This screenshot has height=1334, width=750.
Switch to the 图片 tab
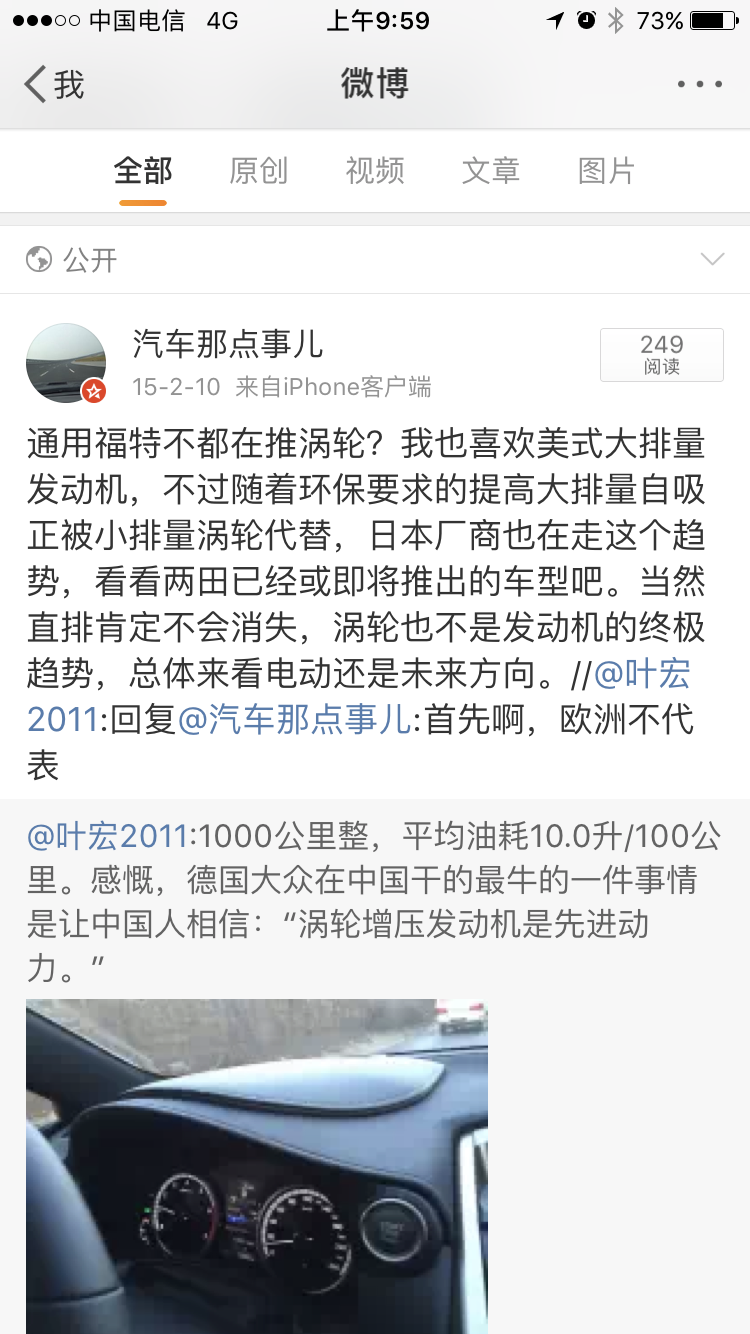click(606, 171)
